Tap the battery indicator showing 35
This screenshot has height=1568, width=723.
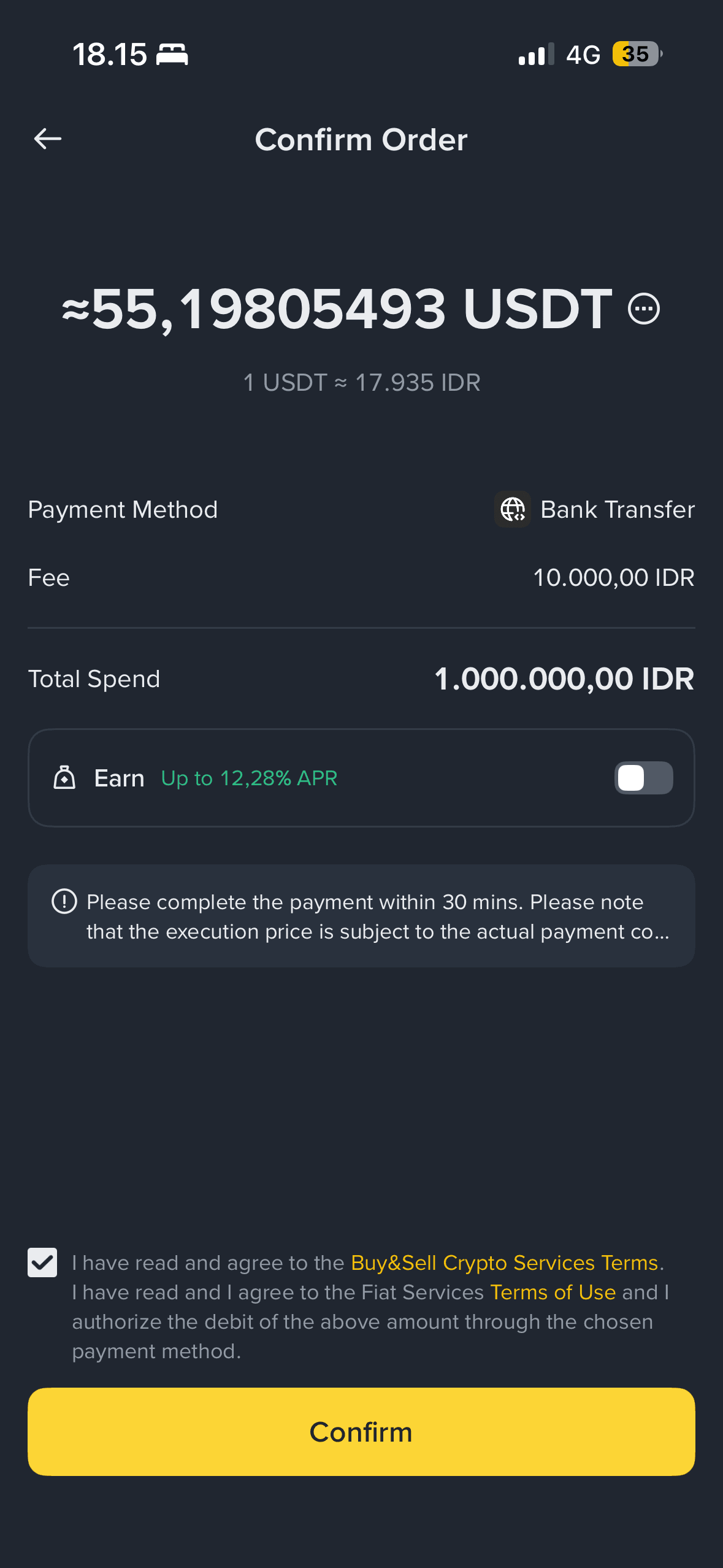637,54
